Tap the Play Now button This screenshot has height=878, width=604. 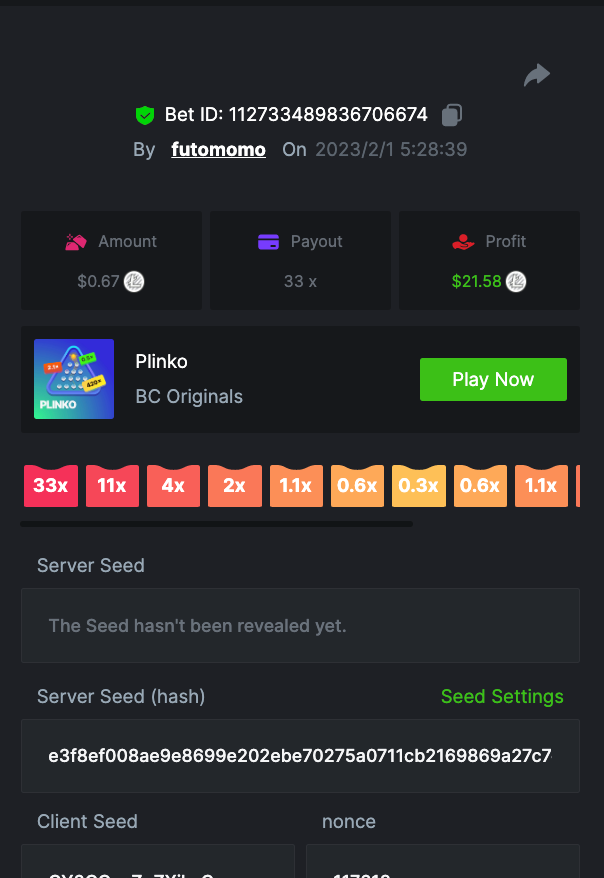coord(493,379)
